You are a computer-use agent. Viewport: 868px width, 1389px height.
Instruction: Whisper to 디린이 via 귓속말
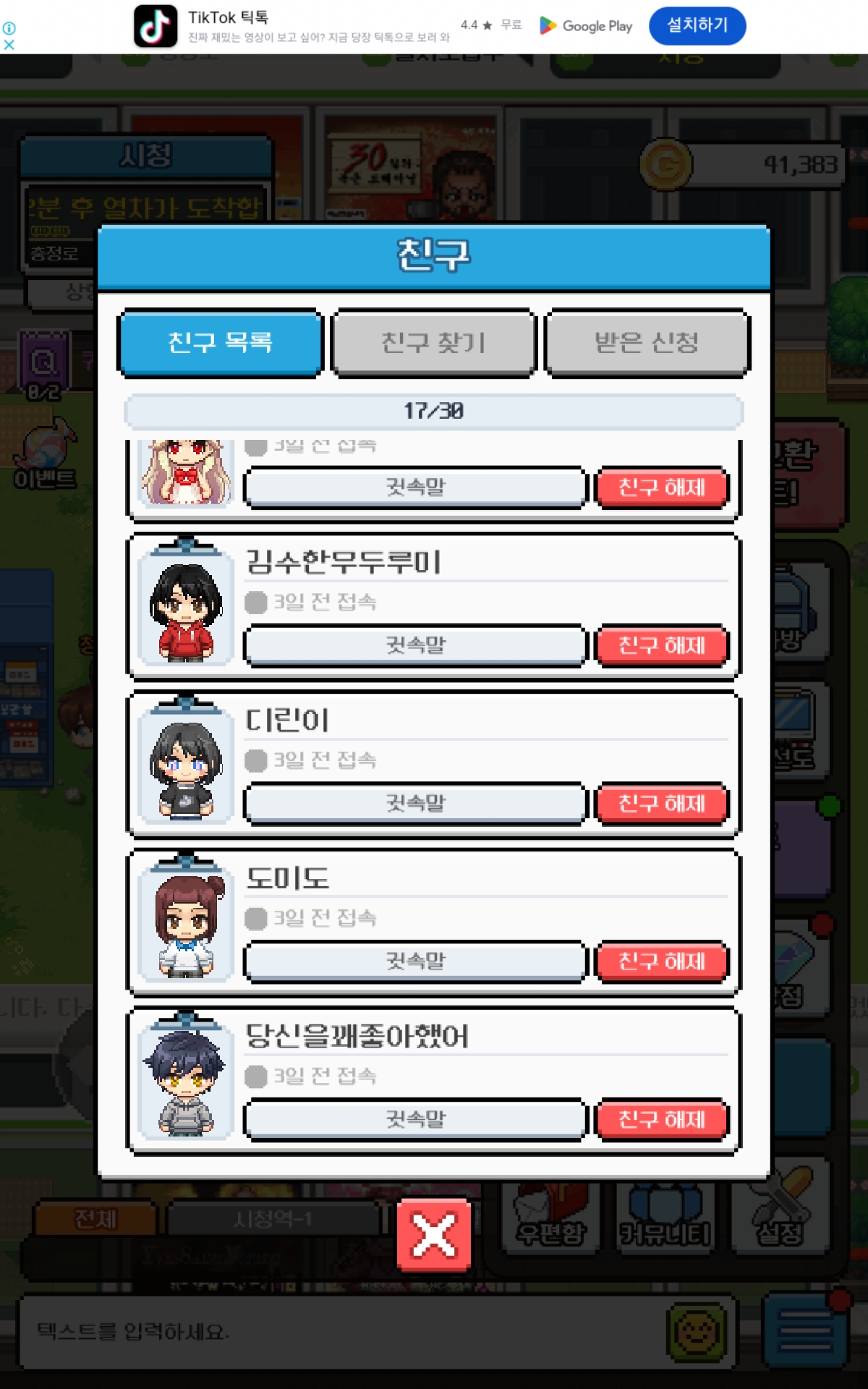(x=415, y=803)
